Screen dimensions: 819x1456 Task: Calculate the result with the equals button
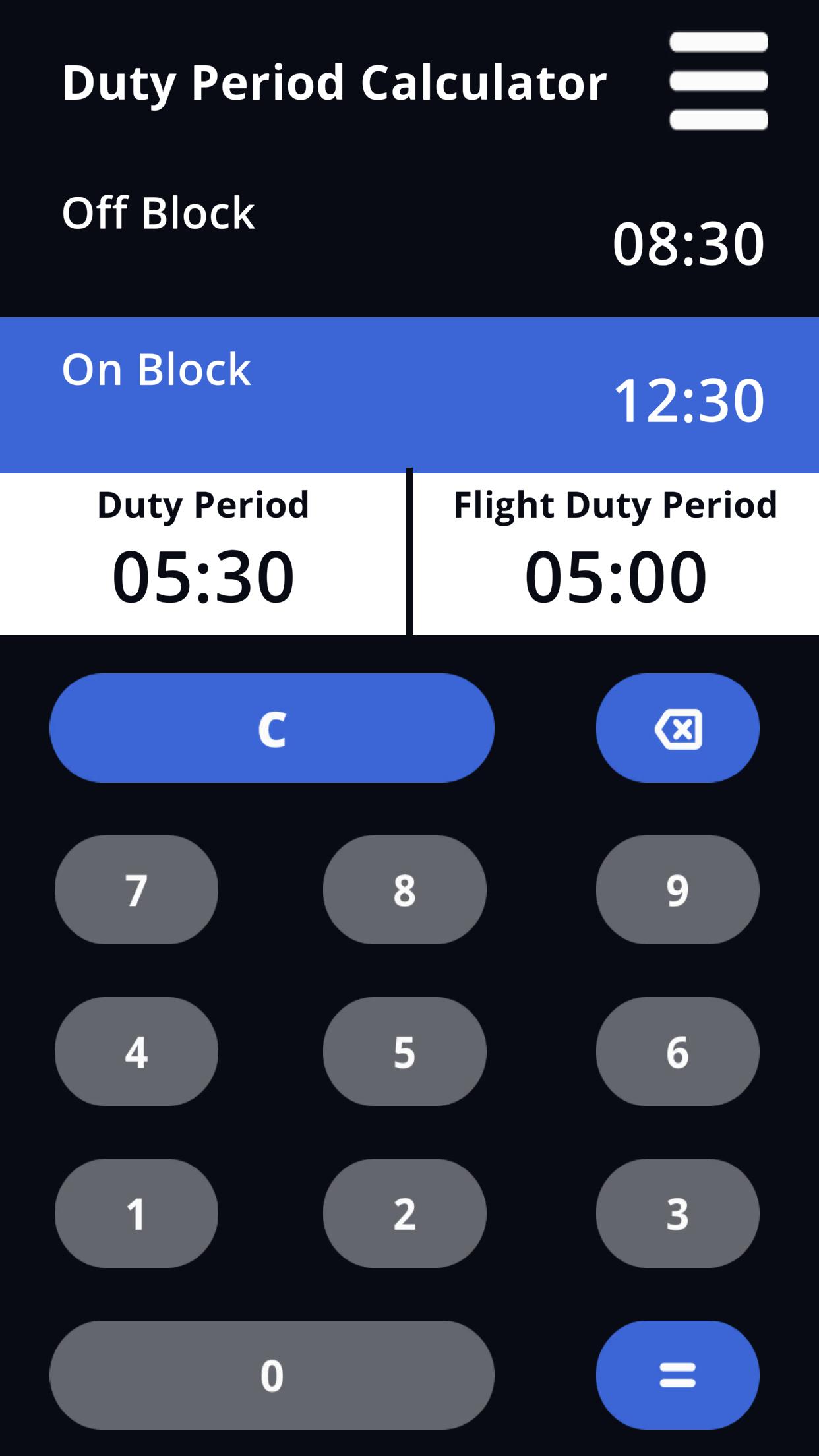(x=677, y=1375)
